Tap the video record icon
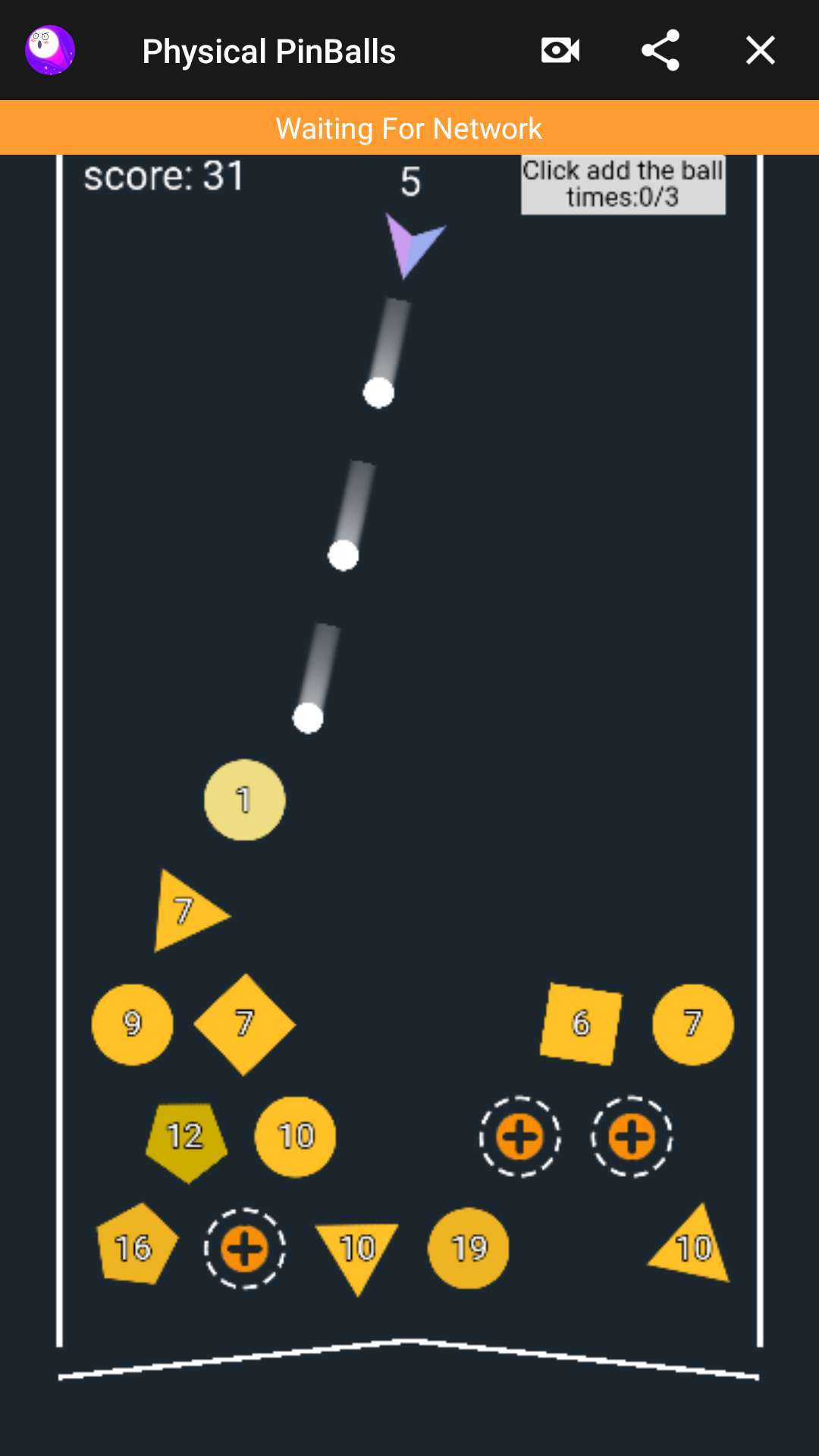Screen dimensions: 819x1456 [560, 51]
